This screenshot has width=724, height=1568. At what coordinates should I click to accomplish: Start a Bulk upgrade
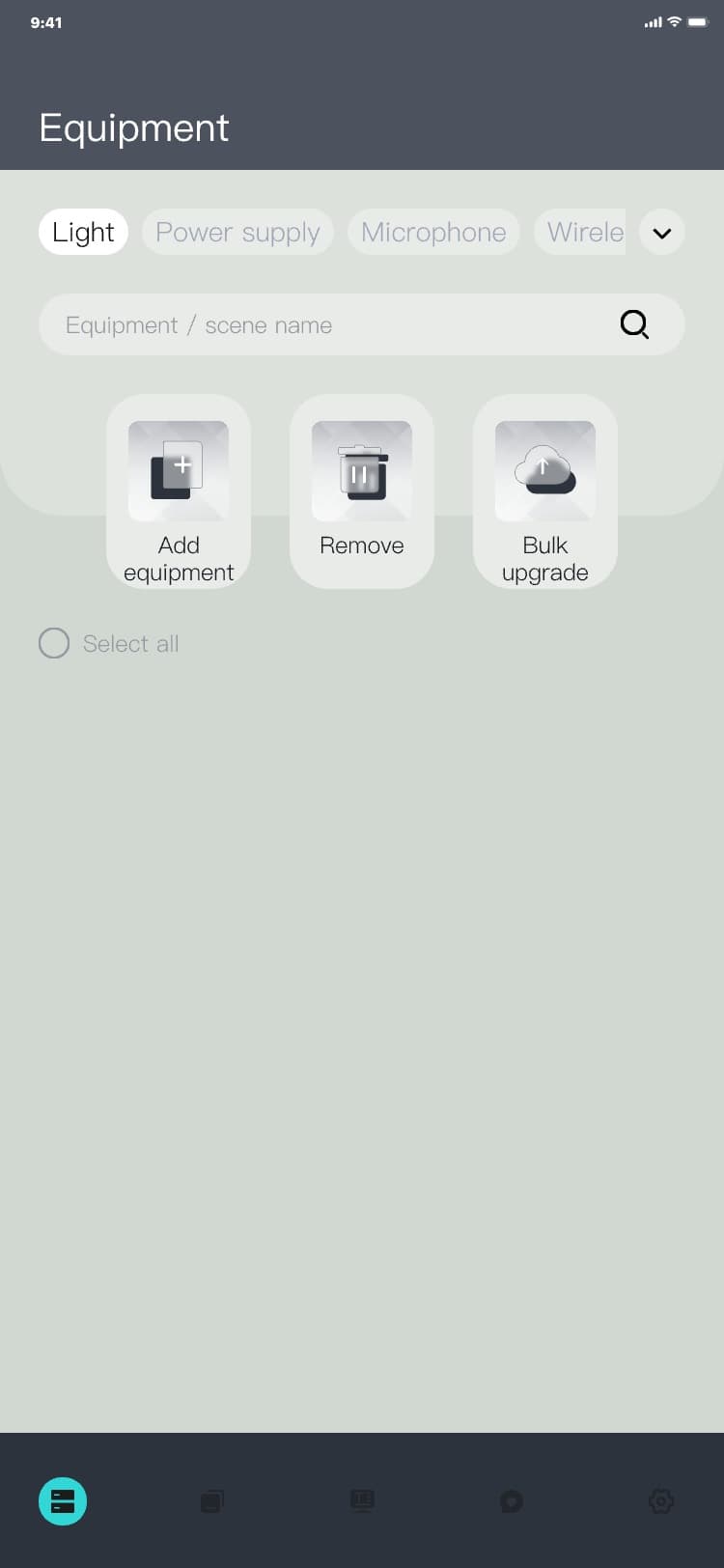click(x=545, y=491)
